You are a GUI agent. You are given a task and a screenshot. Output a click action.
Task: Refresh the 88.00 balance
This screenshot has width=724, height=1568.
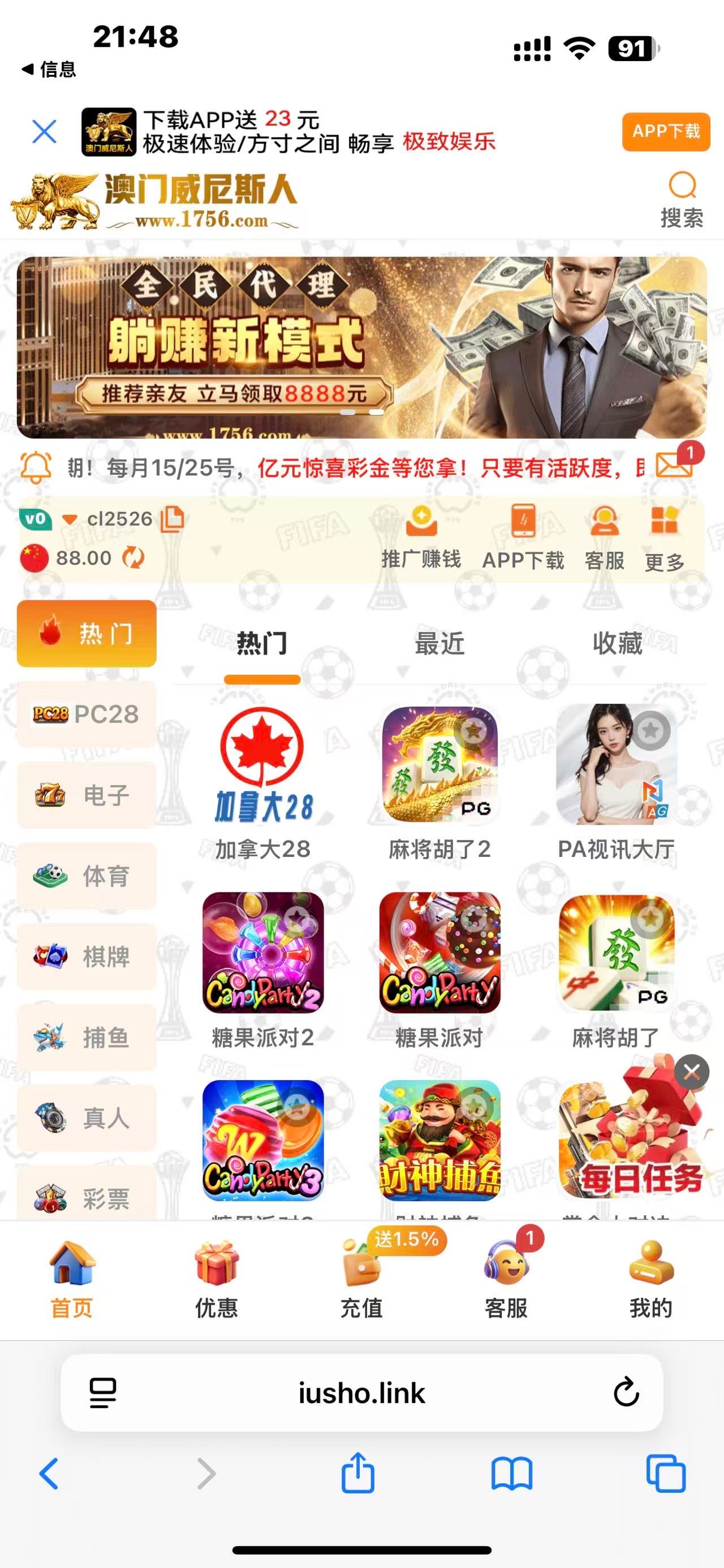(x=133, y=557)
